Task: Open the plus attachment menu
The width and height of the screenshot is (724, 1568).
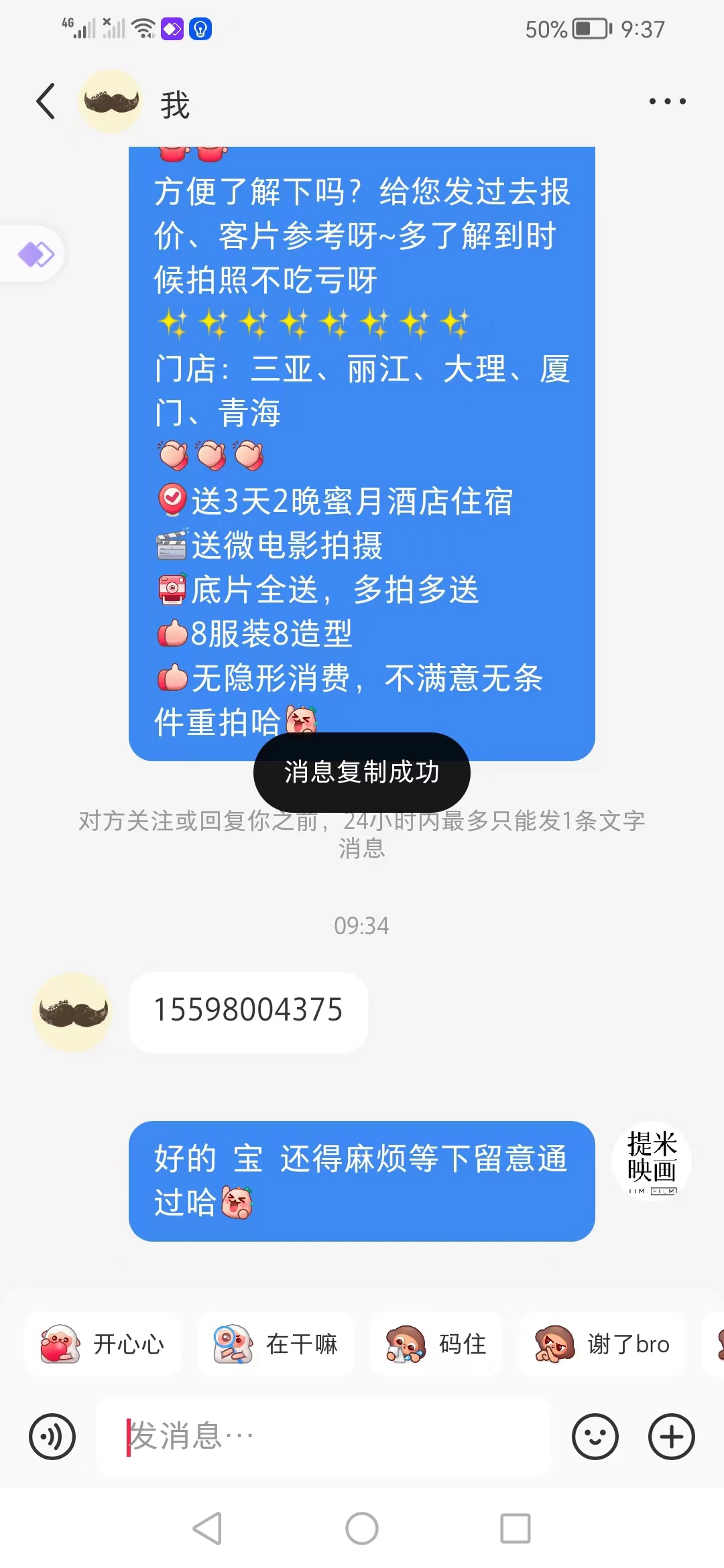Action: (x=672, y=1437)
